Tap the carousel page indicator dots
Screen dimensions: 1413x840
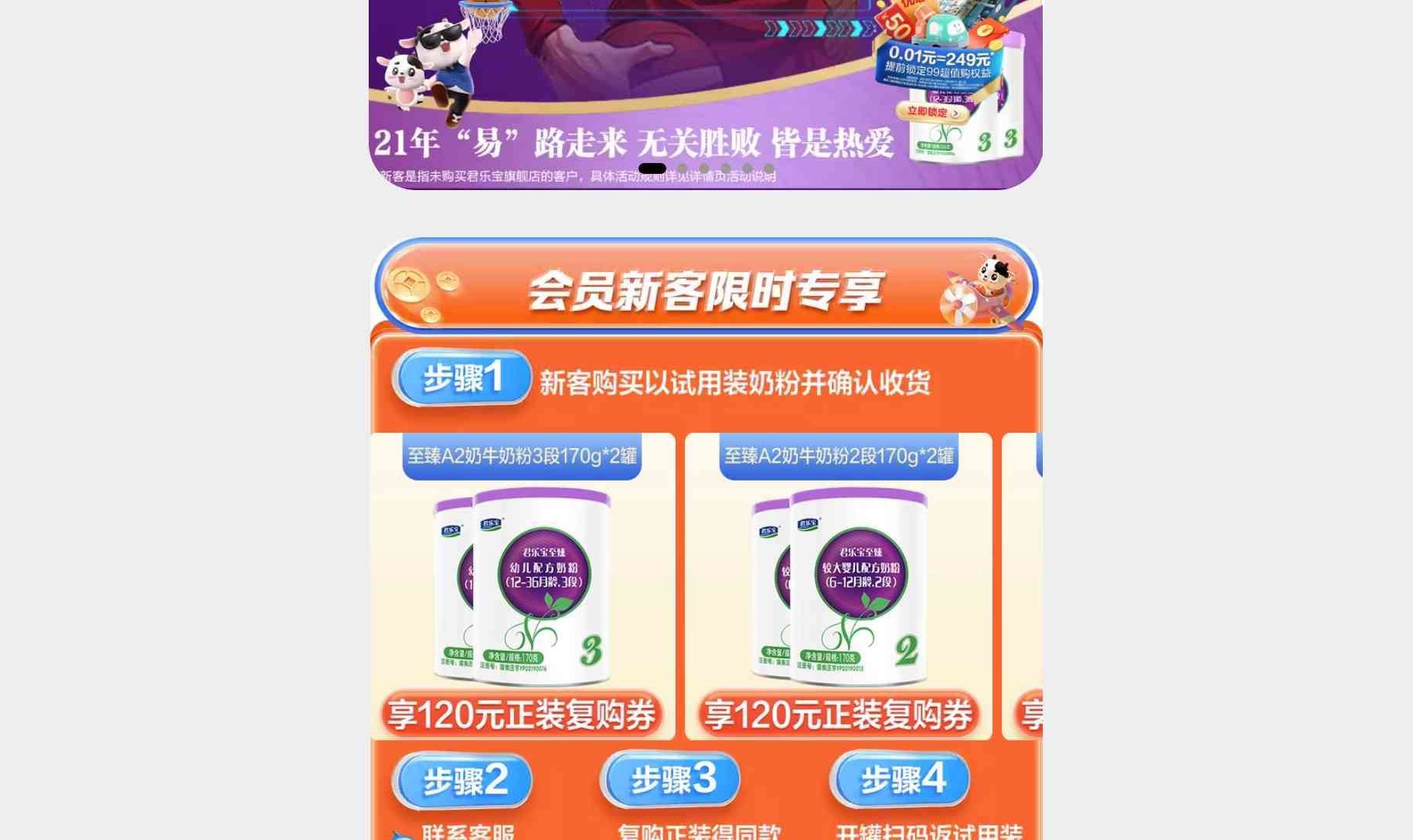[x=706, y=168]
